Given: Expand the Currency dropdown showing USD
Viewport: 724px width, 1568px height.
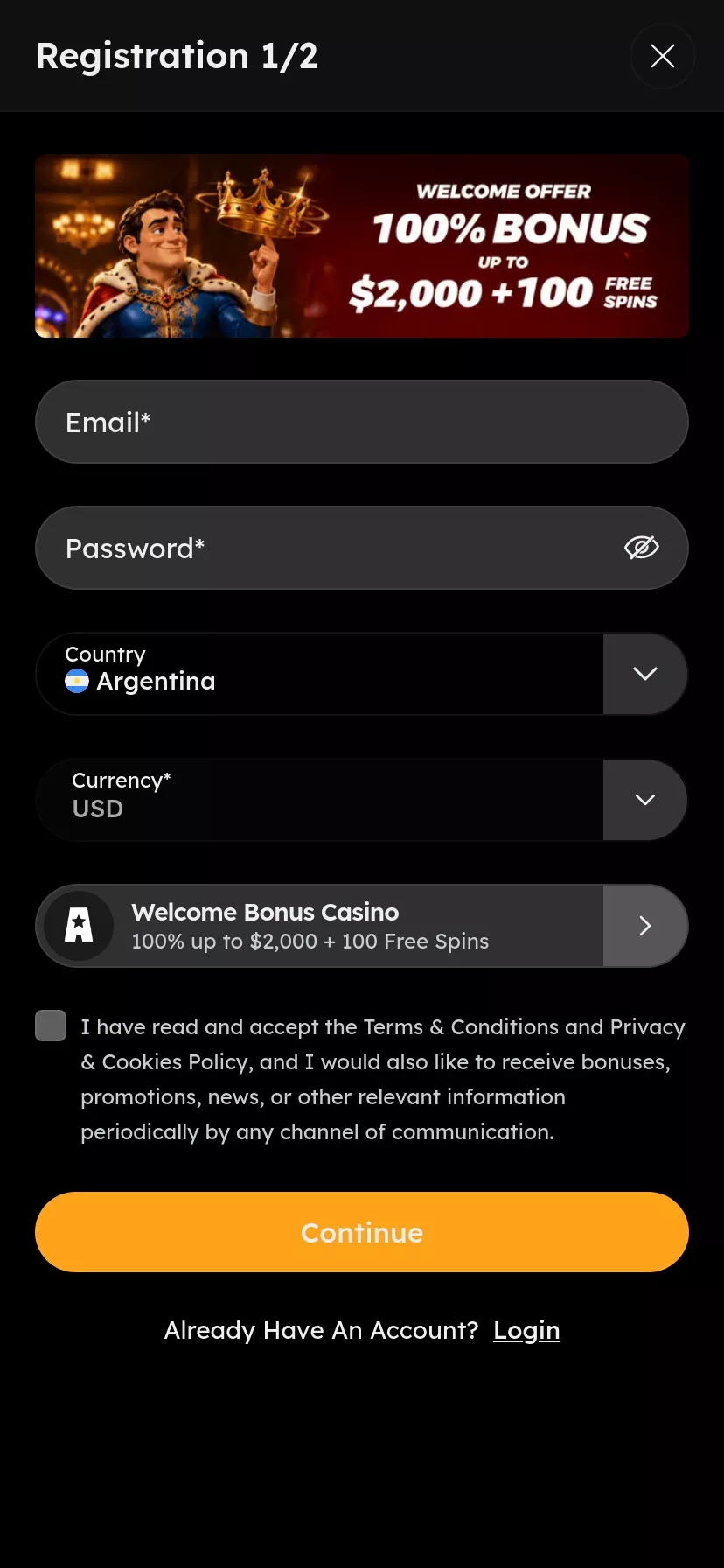Looking at the screenshot, I should 362,800.
